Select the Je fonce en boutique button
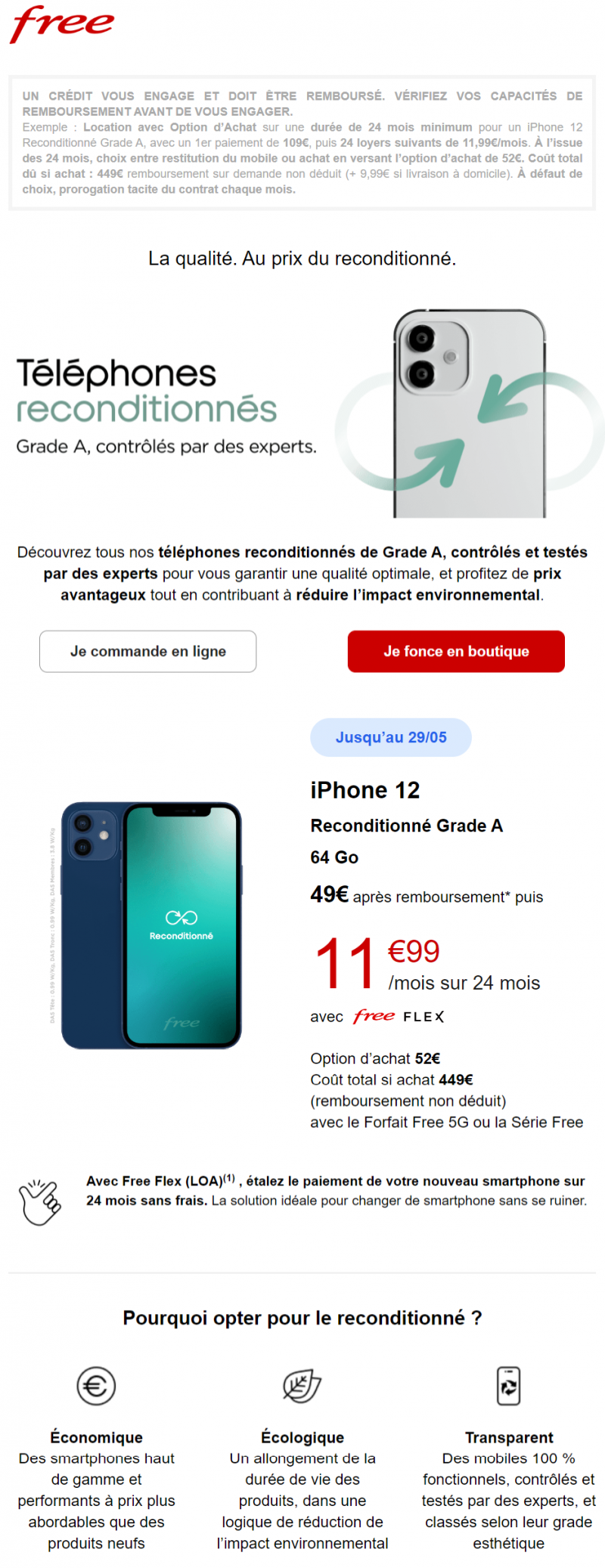Image resolution: width=605 pixels, height=1568 pixels. [x=456, y=651]
